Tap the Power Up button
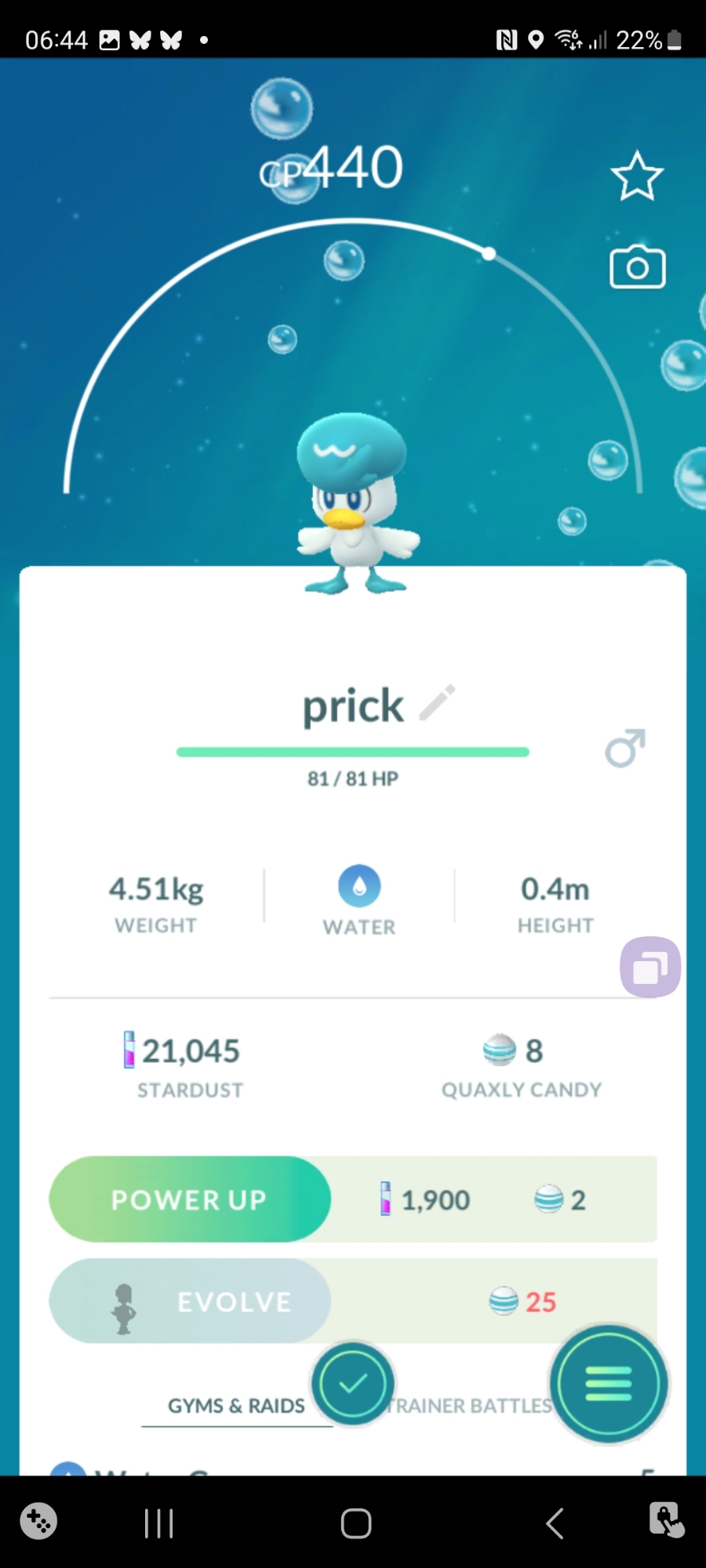The image size is (706, 1568). (x=190, y=1199)
